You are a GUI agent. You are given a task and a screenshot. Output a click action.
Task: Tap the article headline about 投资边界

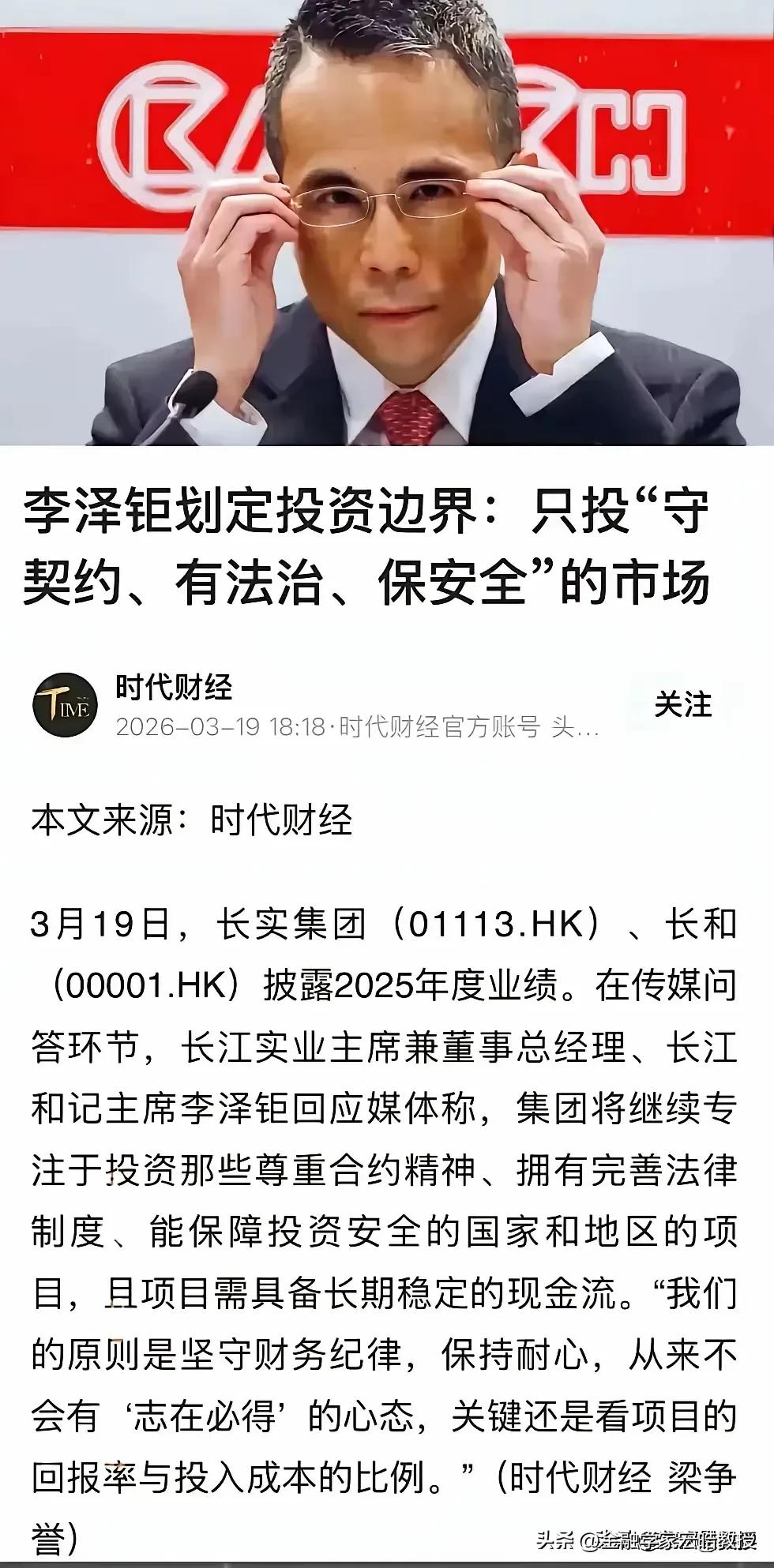pos(371,545)
